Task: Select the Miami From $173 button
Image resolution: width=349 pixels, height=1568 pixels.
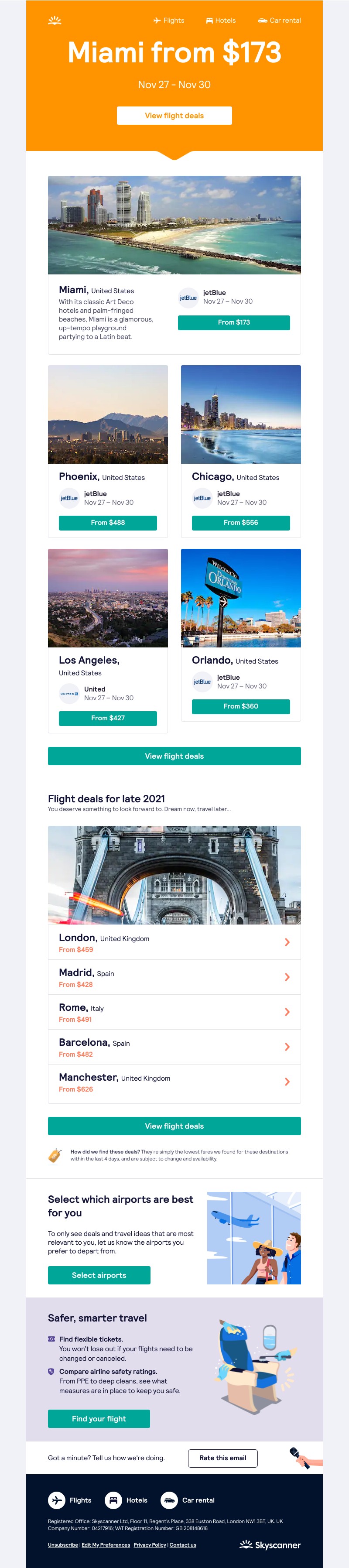Action: [233, 322]
